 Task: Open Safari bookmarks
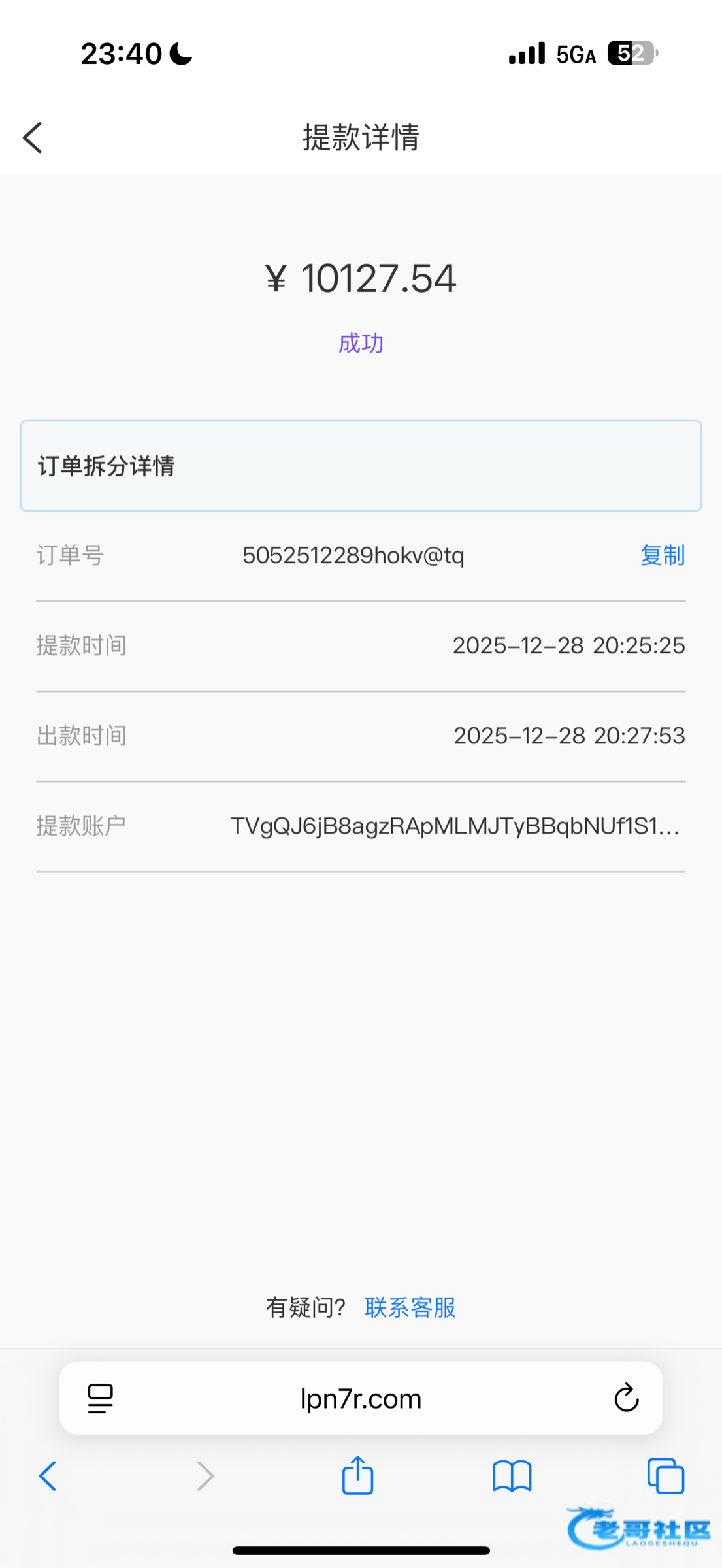click(512, 1476)
